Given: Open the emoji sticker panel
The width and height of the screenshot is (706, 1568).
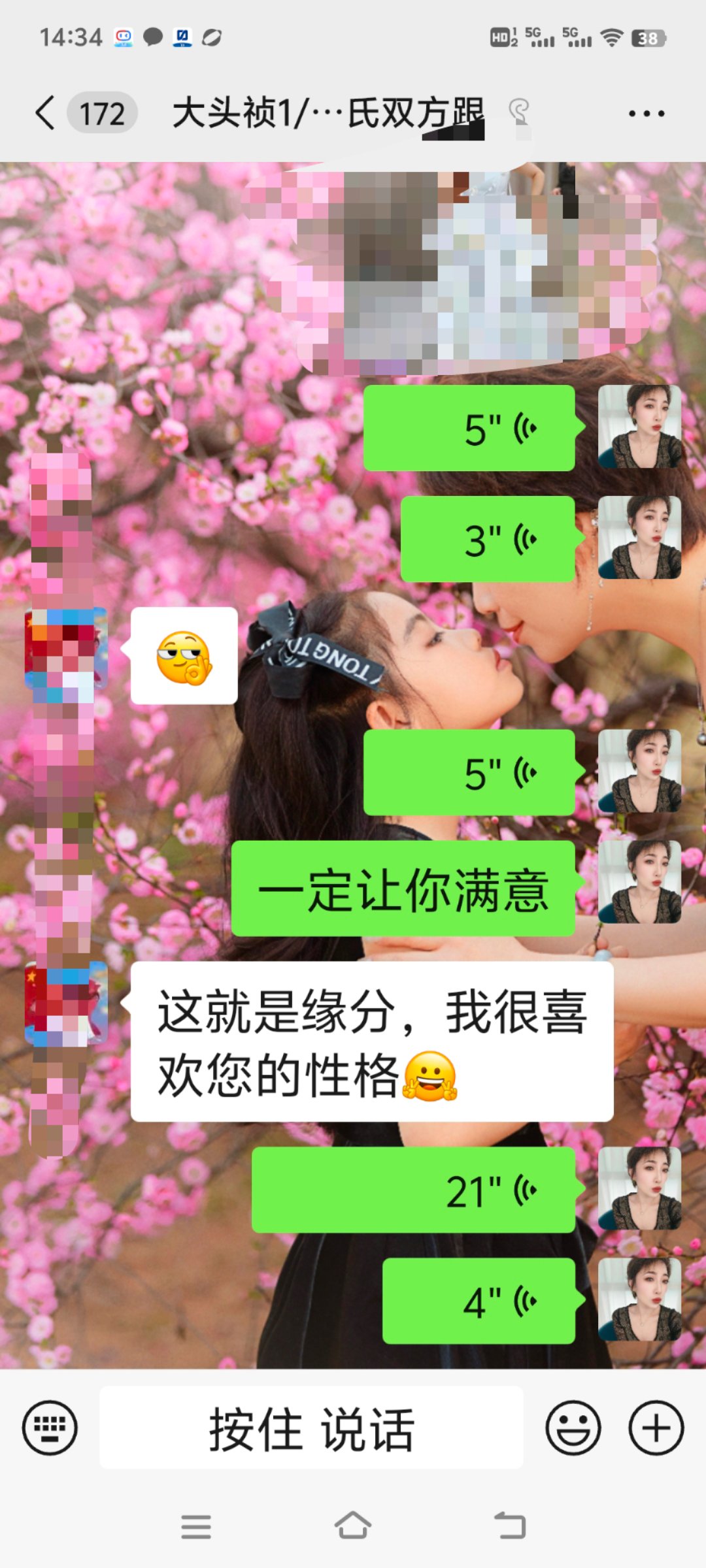Looking at the screenshot, I should point(573,1428).
